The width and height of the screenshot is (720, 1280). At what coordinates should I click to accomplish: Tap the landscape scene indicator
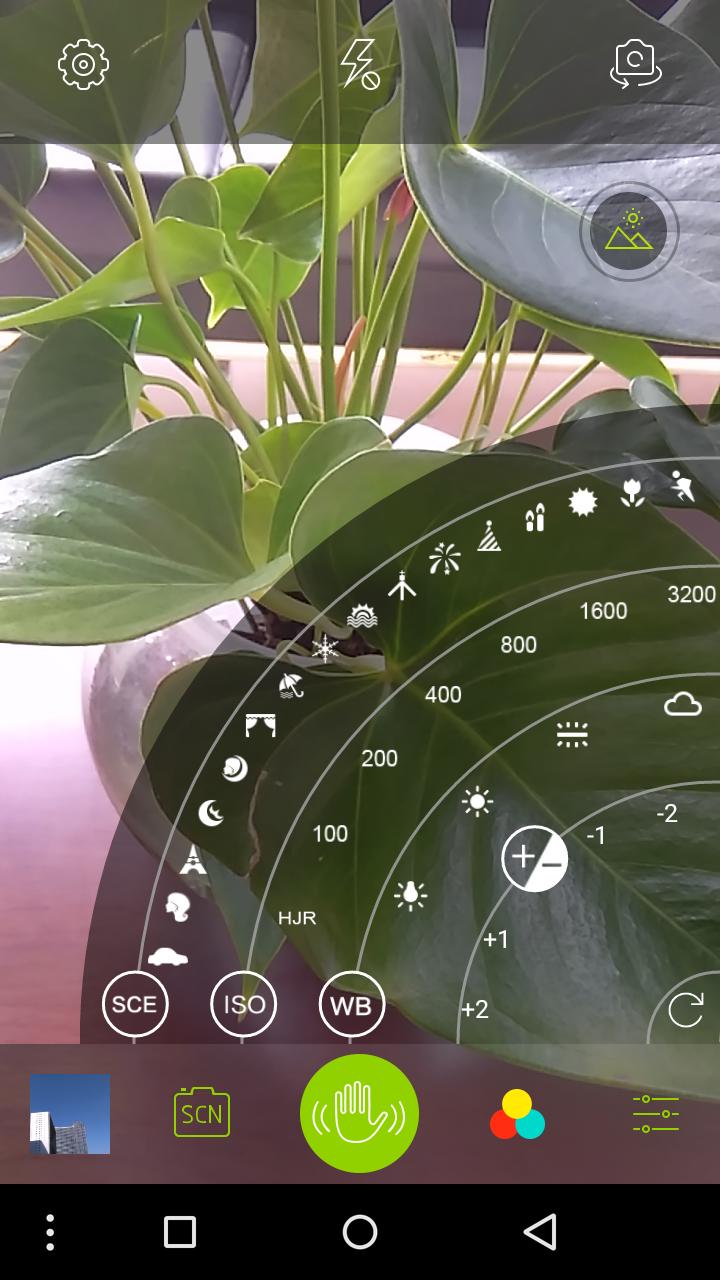(629, 231)
